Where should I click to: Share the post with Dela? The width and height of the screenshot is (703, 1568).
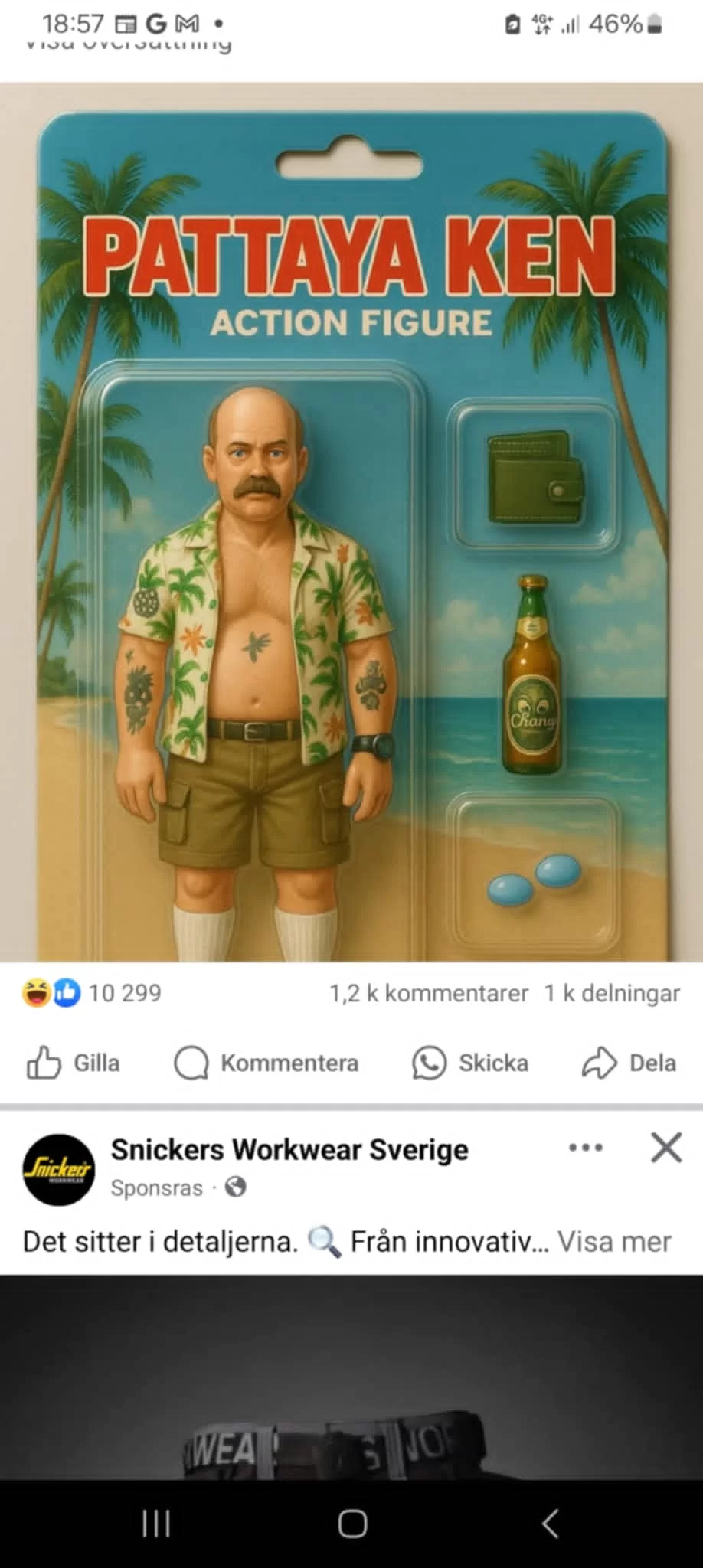pyautogui.click(x=629, y=1063)
